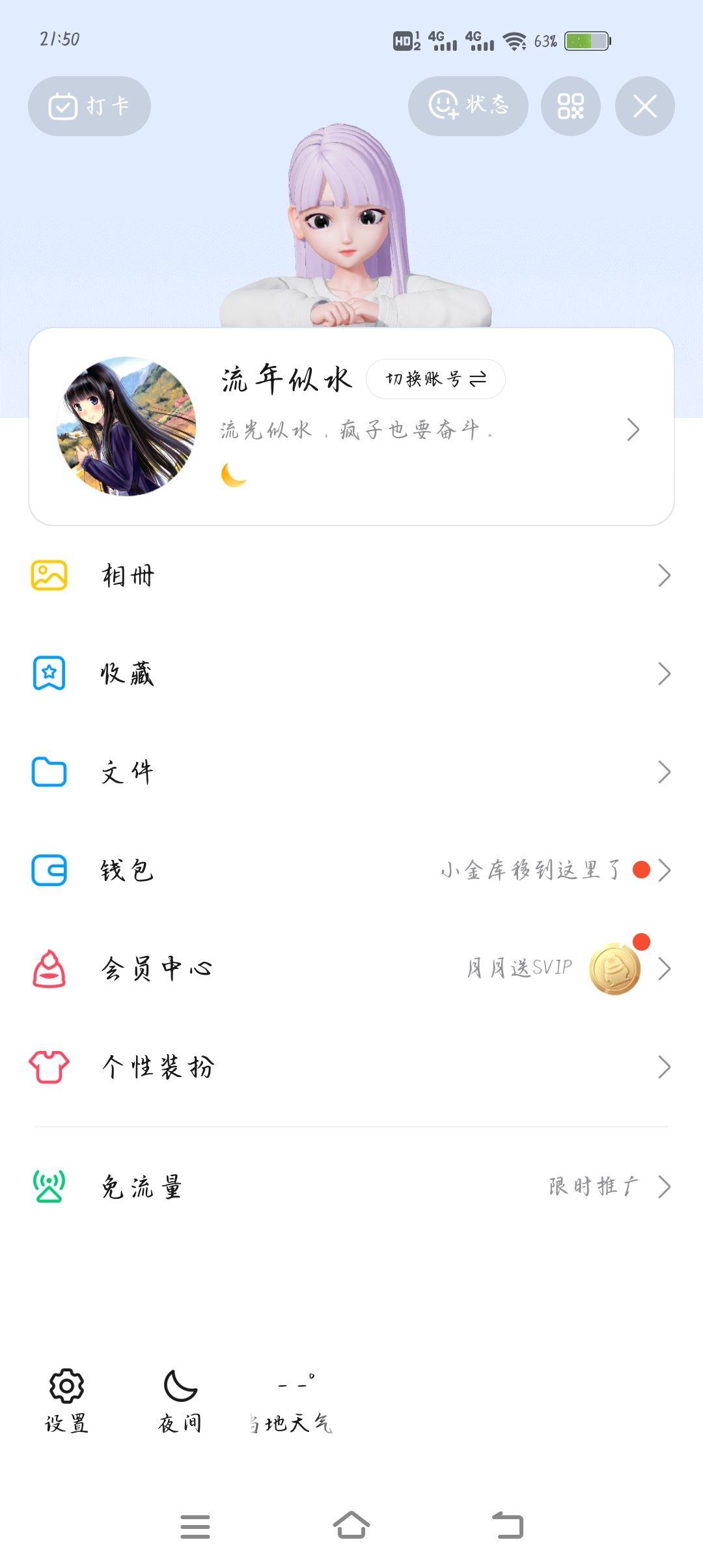Close the side drawer
The height and width of the screenshot is (1568, 703).
coord(644,106)
